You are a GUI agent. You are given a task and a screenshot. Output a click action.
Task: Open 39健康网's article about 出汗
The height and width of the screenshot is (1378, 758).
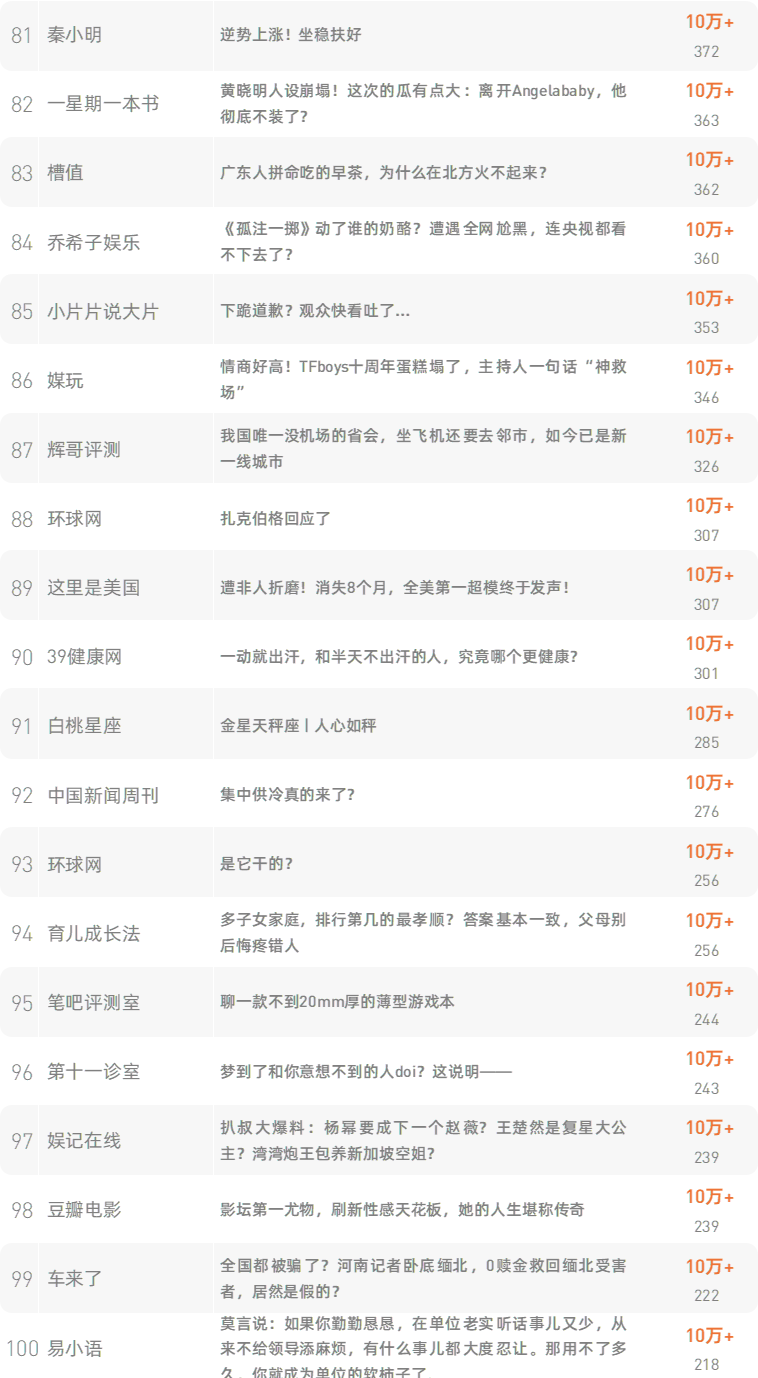click(399, 657)
